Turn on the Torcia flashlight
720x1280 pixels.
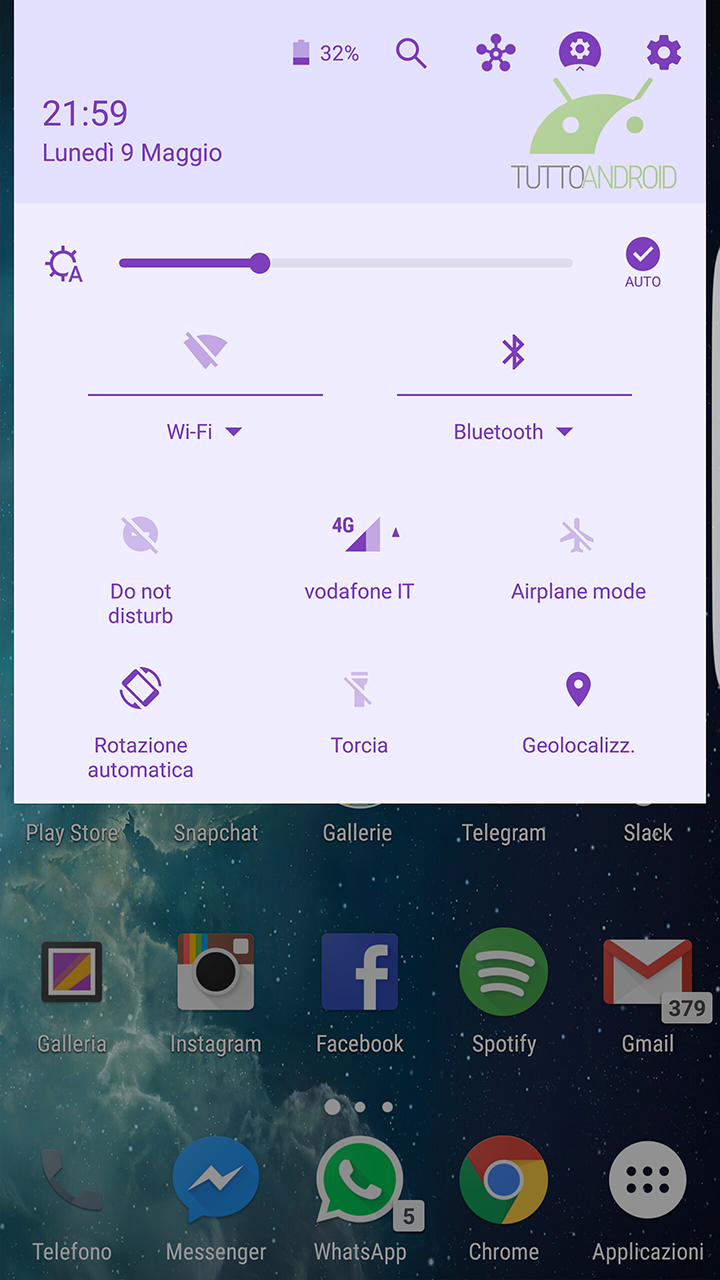click(358, 689)
